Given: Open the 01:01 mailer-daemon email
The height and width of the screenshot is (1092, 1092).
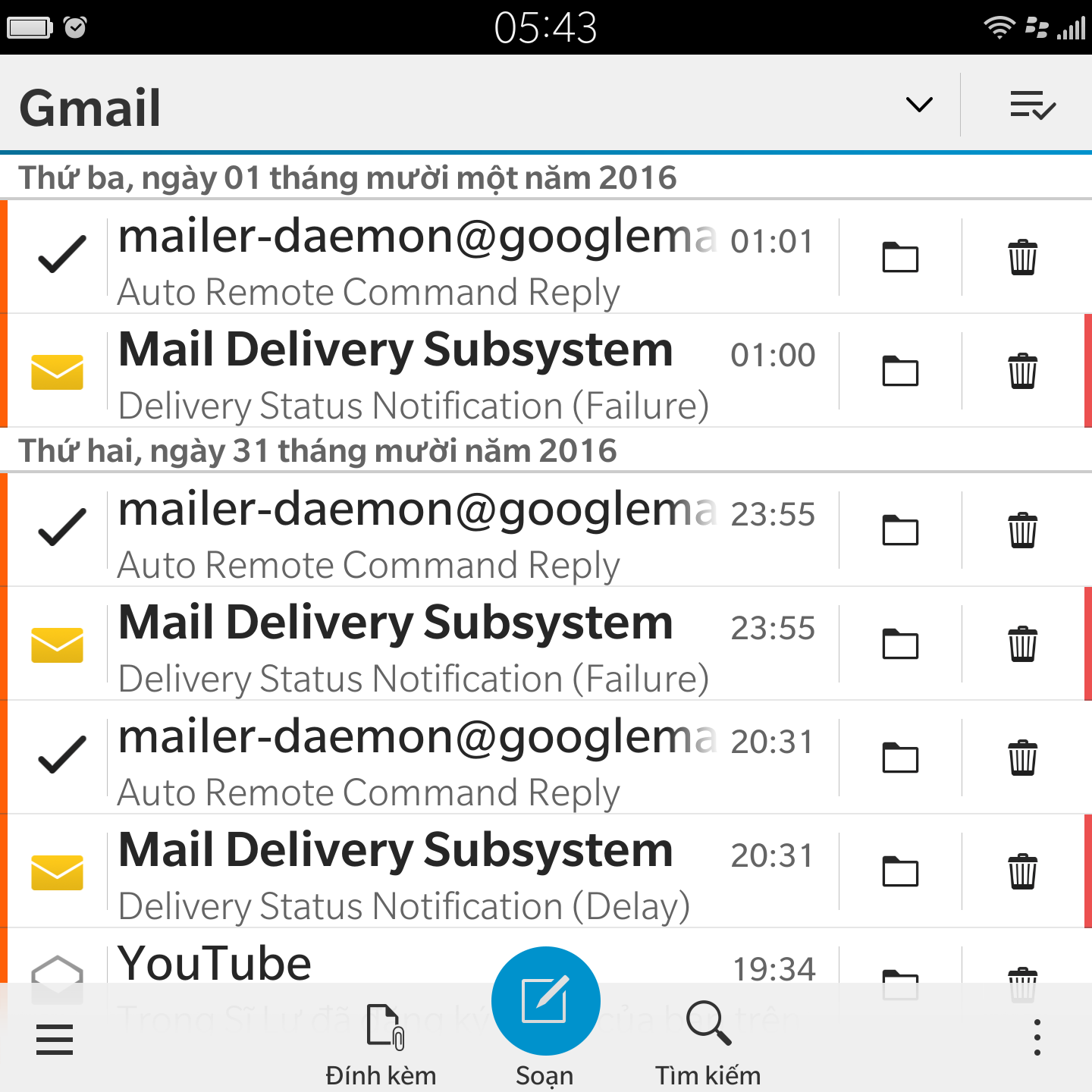Looking at the screenshot, I should point(417,258).
